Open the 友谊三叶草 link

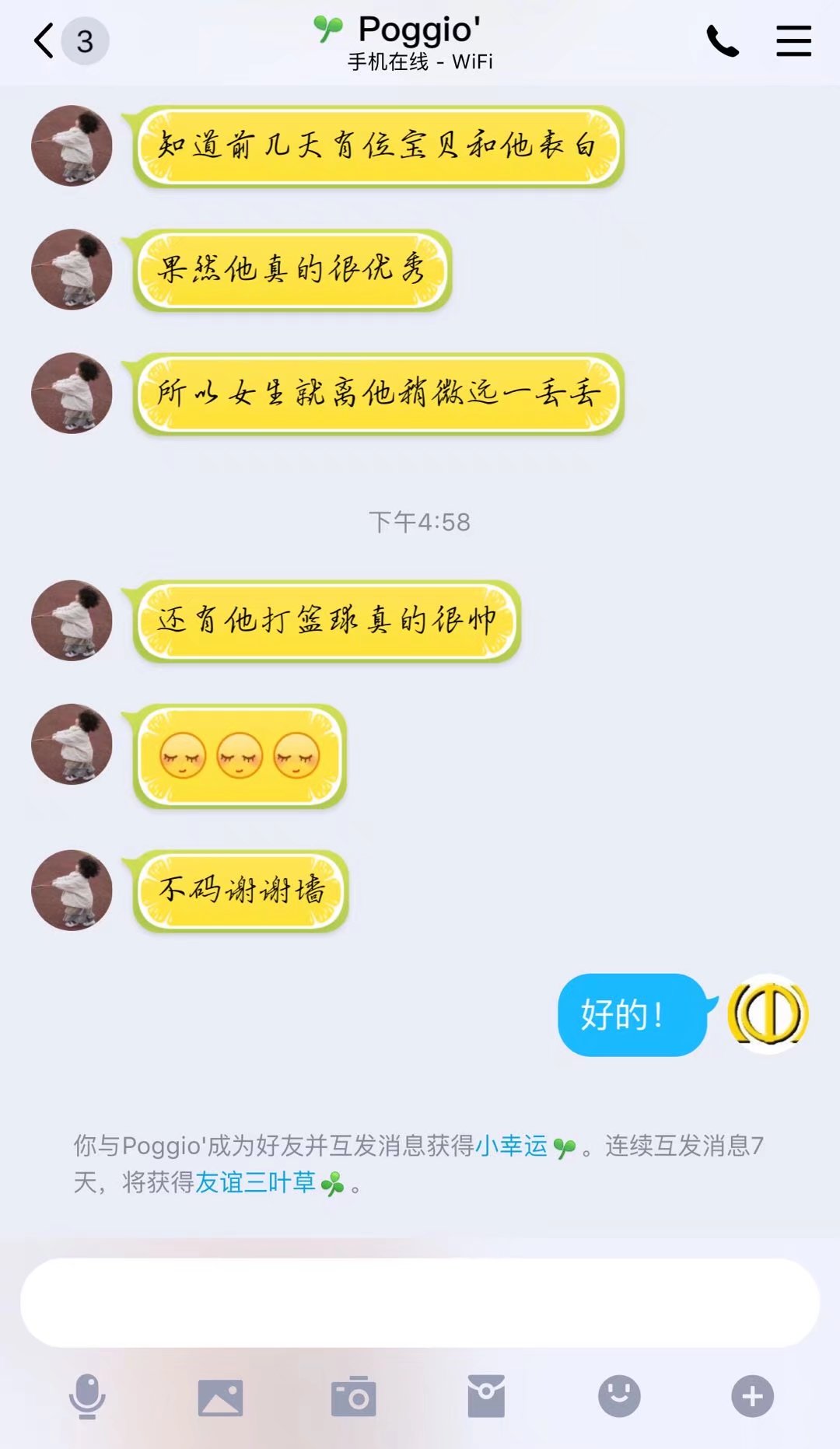click(255, 1183)
